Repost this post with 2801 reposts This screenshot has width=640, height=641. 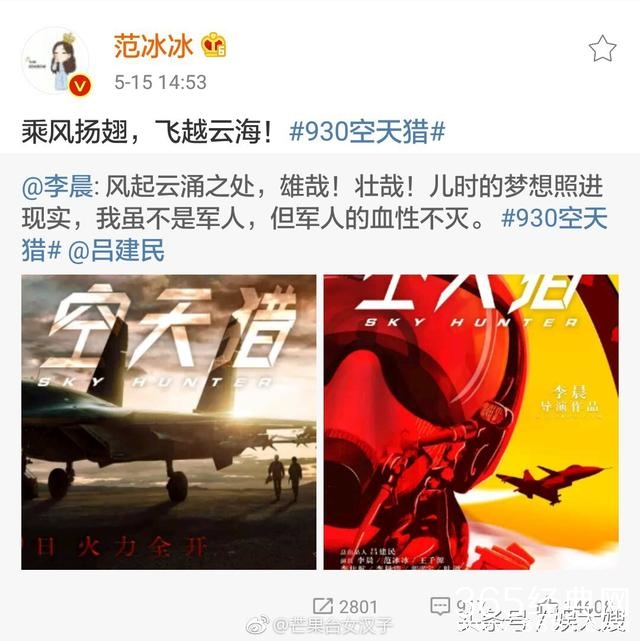pyautogui.click(x=345, y=606)
